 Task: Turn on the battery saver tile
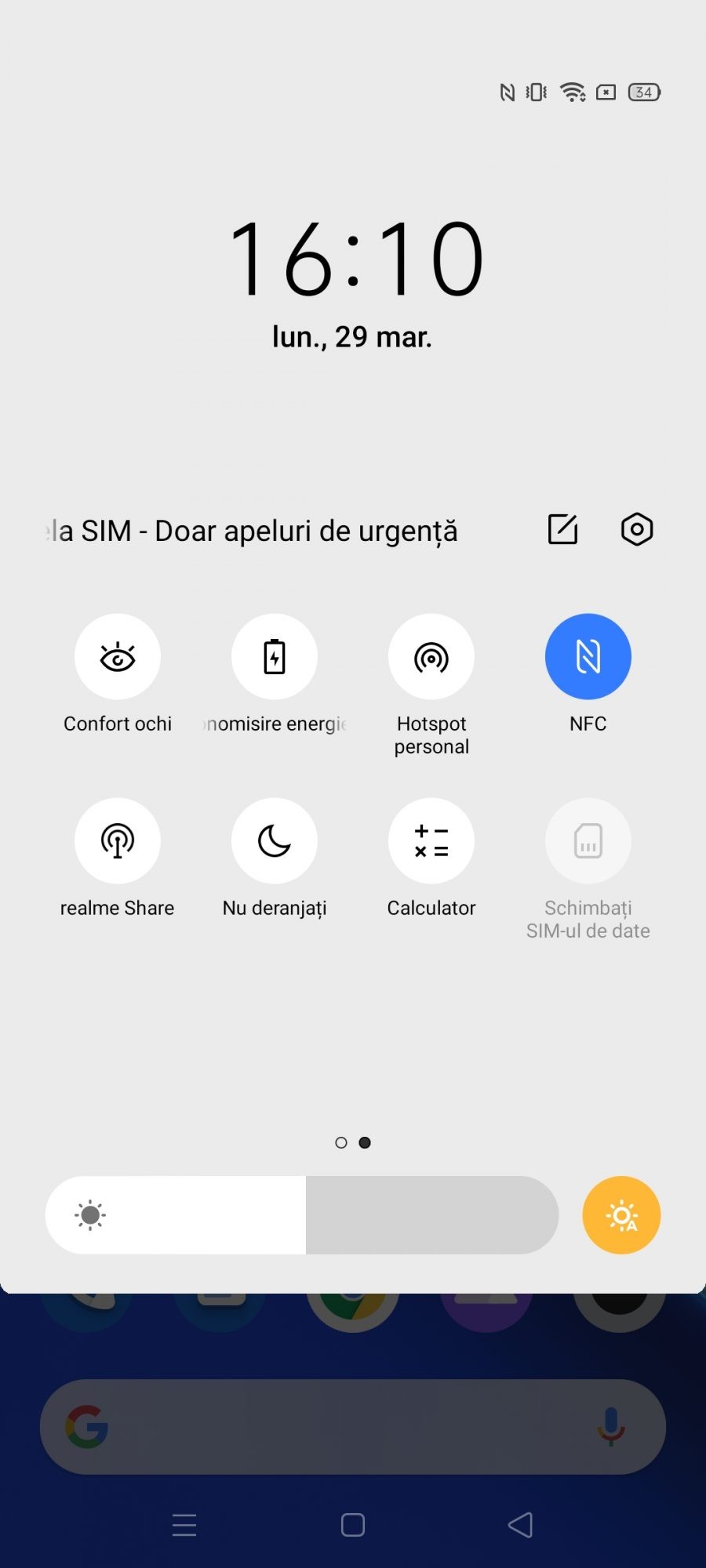point(275,657)
